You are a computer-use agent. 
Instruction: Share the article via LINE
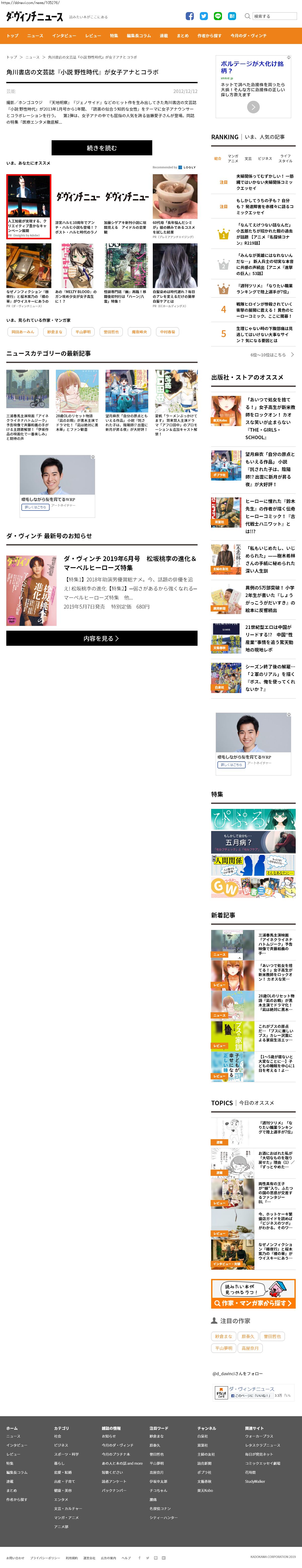[x=218, y=16]
